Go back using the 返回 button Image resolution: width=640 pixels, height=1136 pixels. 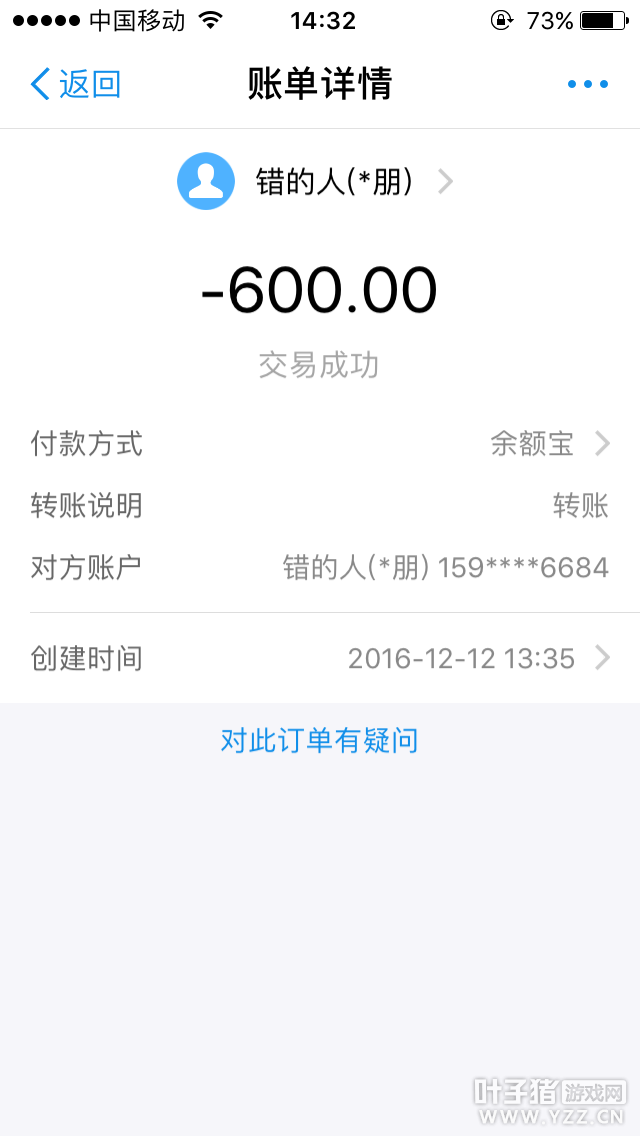coord(75,84)
